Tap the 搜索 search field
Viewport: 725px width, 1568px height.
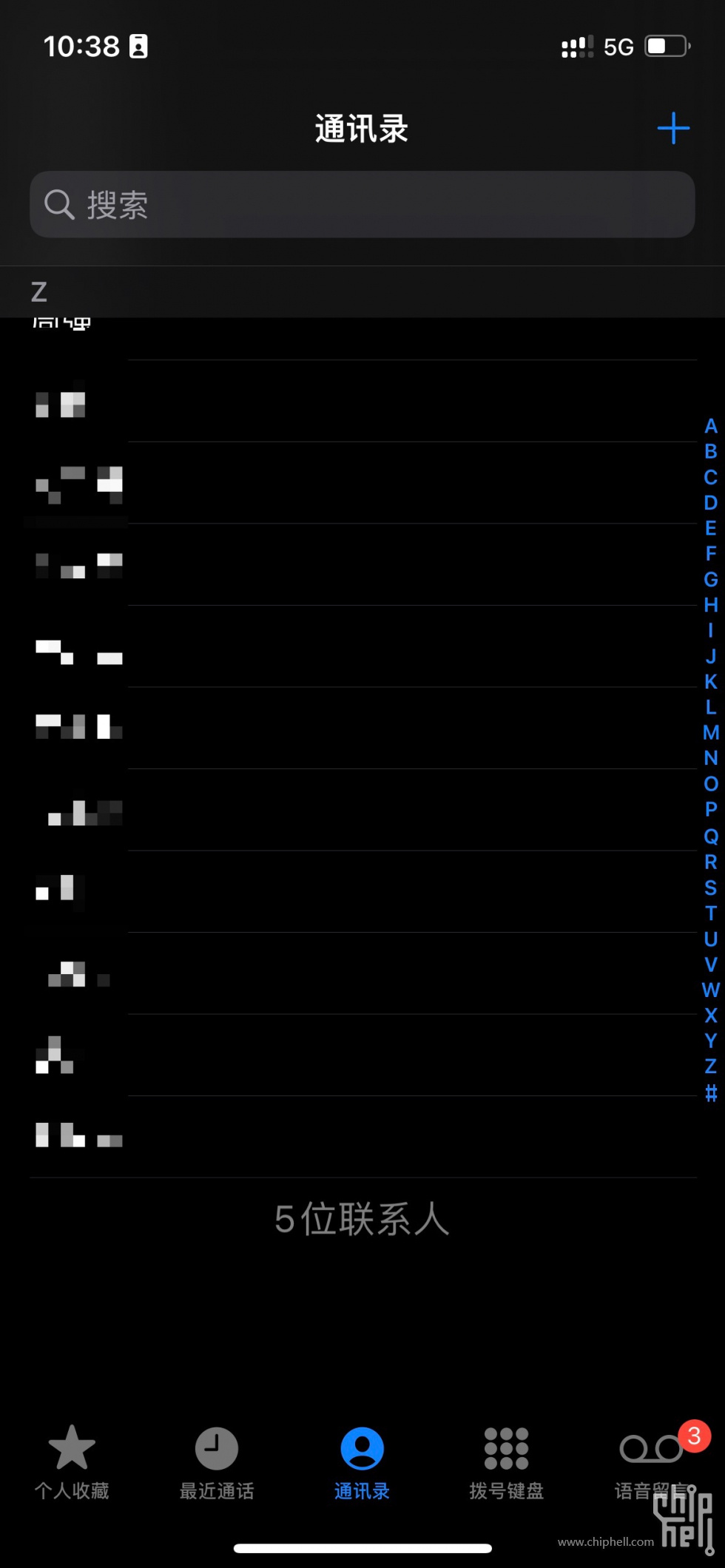[x=362, y=205]
